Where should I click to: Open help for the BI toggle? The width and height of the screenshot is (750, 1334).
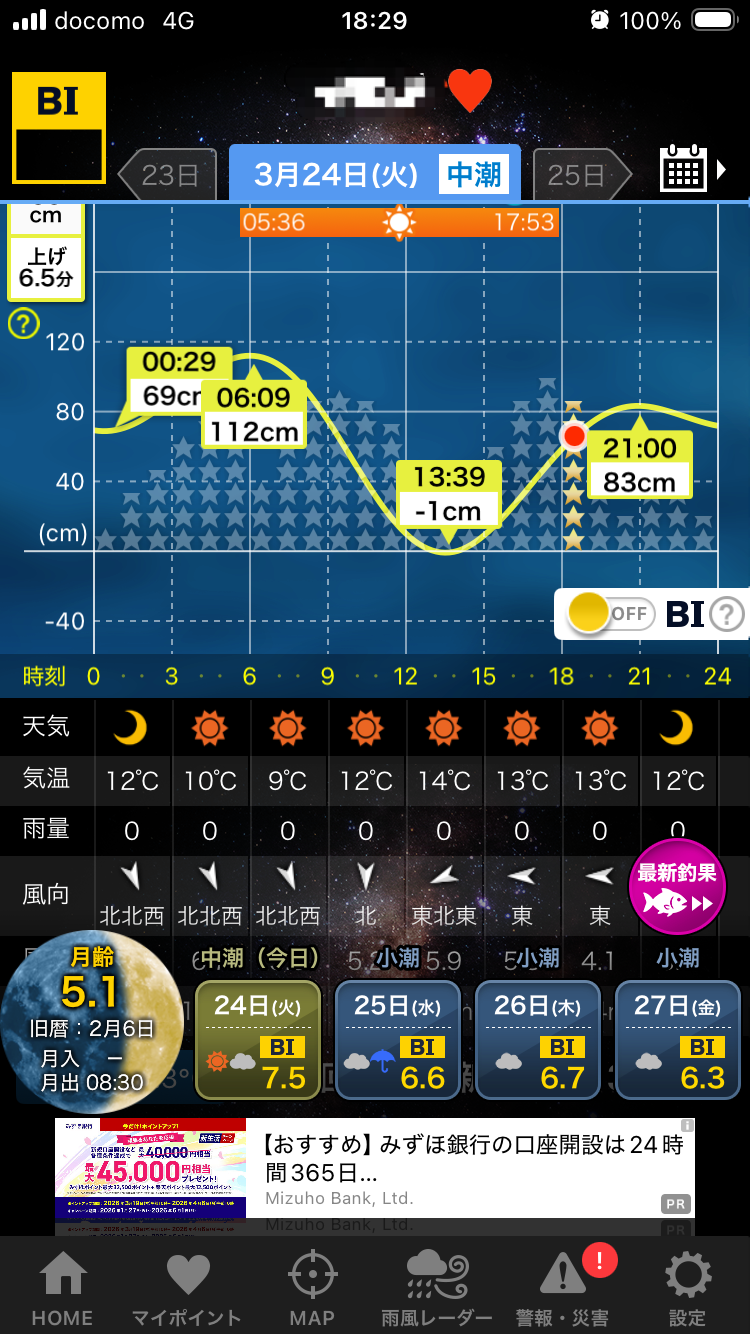pyautogui.click(x=729, y=614)
